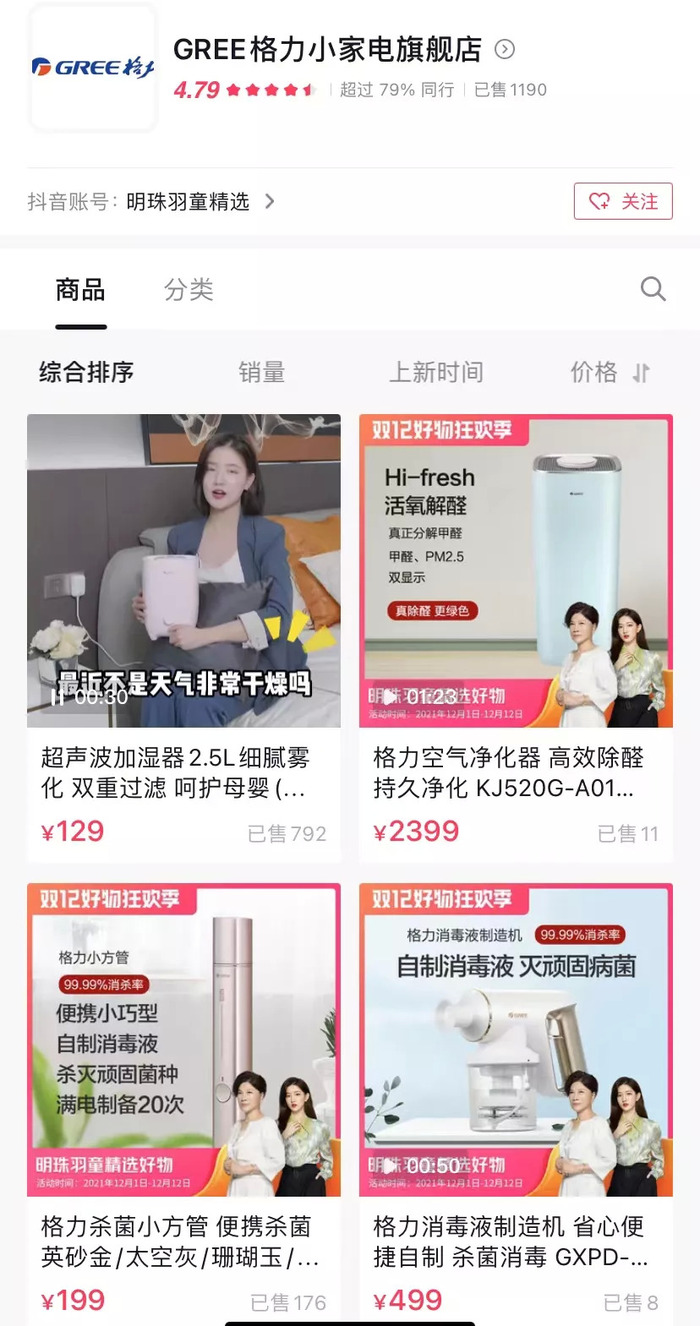Switch to the 分类 tab
Image resolution: width=700 pixels, height=1326 pixels.
(188, 290)
